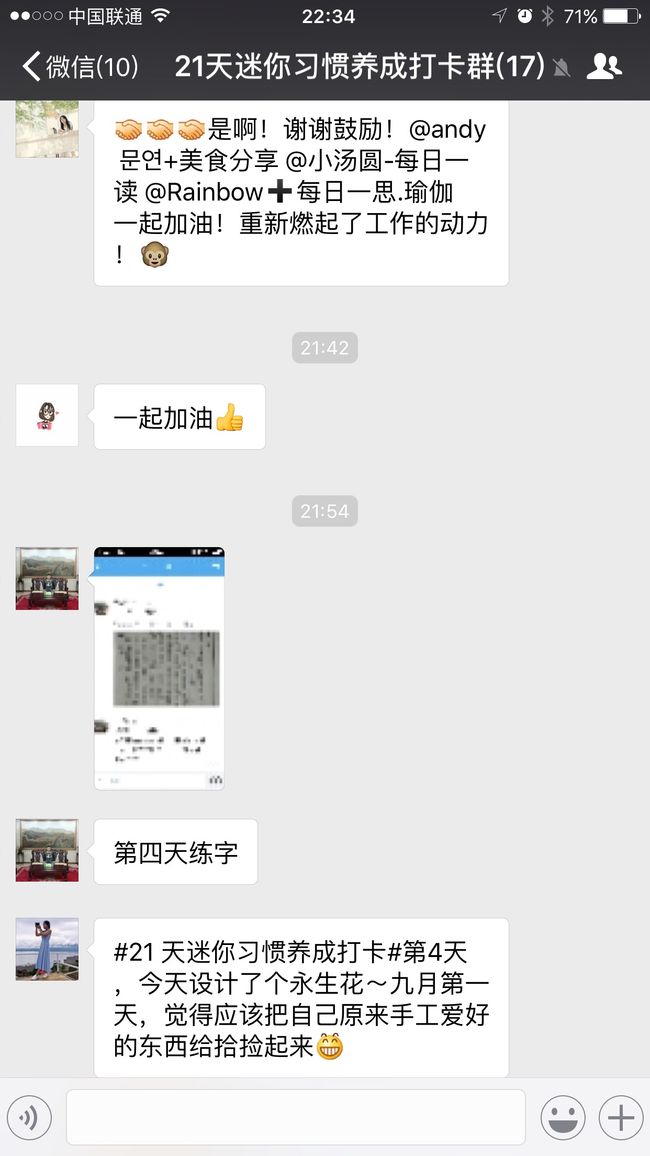Image resolution: width=650 pixels, height=1156 pixels.
Task: View profile of sender of 一起加油 message
Action: 47,415
